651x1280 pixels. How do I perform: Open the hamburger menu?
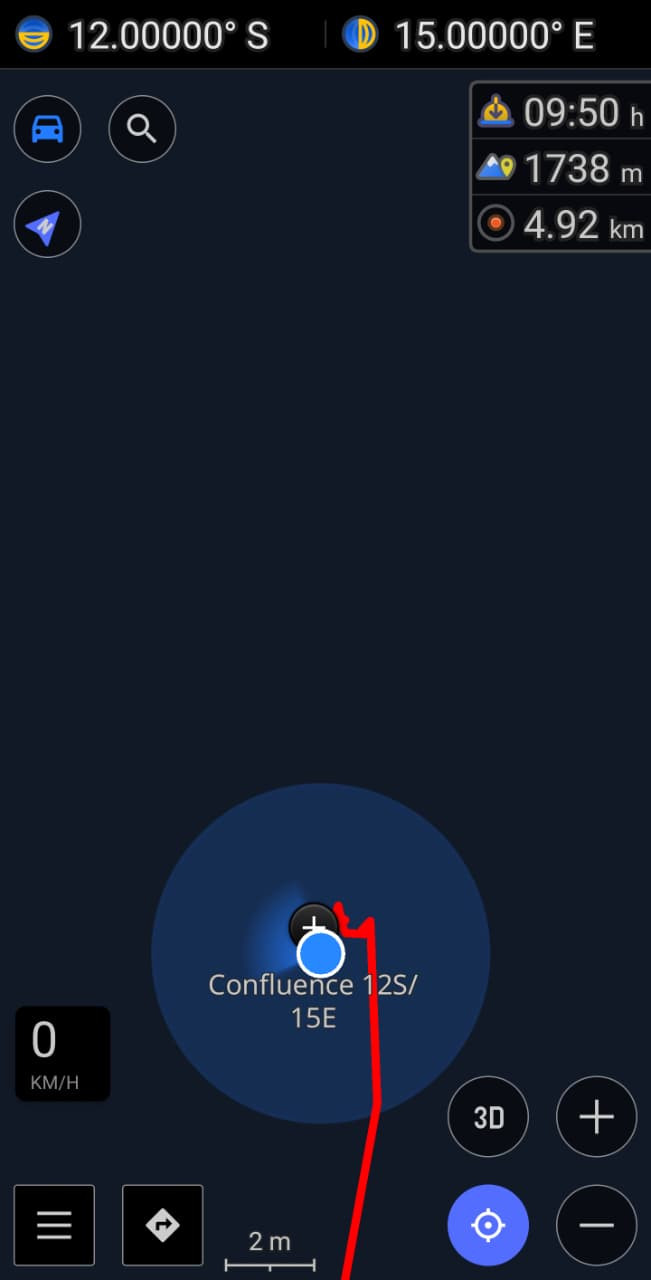[x=55, y=1225]
